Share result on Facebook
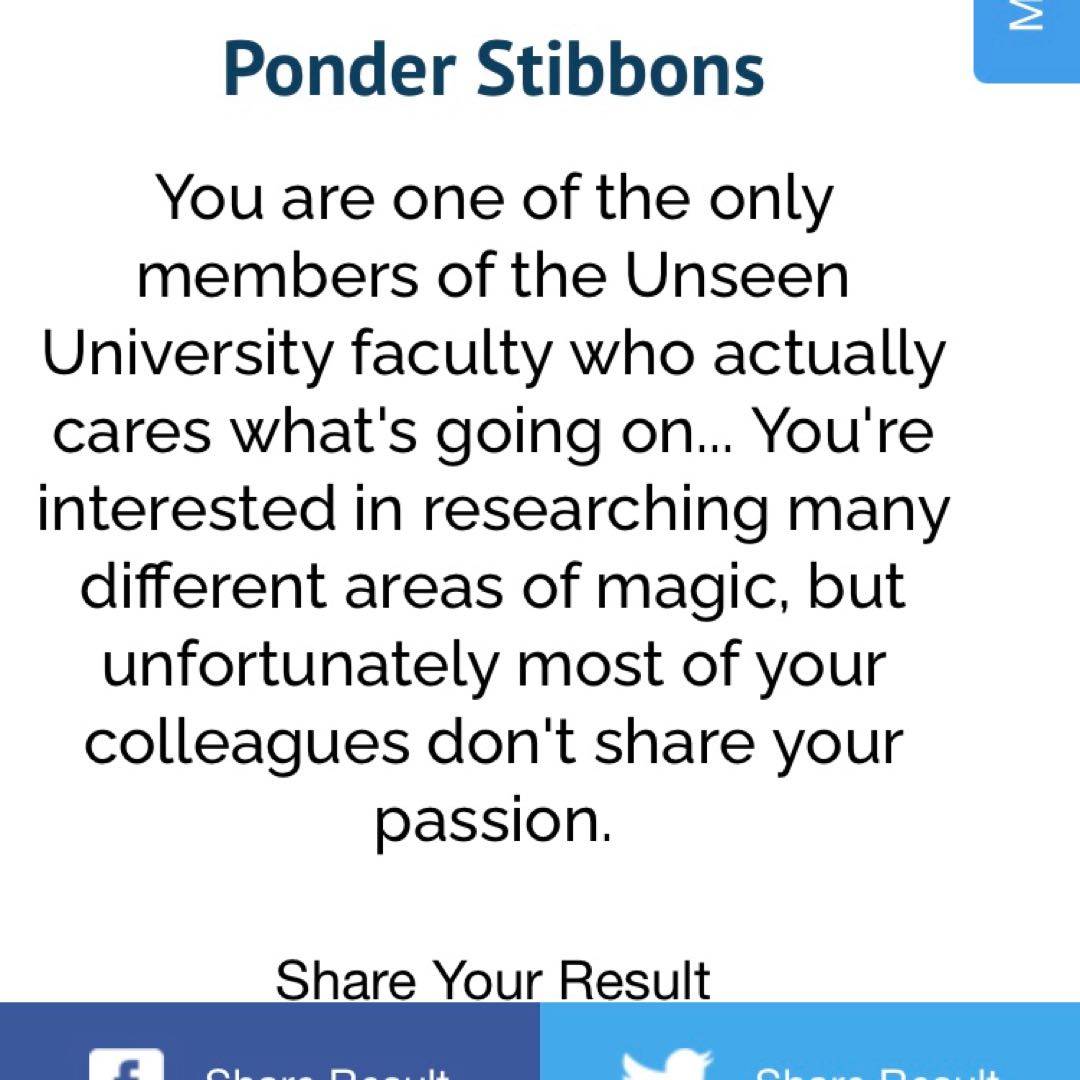Viewport: 1080px width, 1080px height. tap(270, 1045)
